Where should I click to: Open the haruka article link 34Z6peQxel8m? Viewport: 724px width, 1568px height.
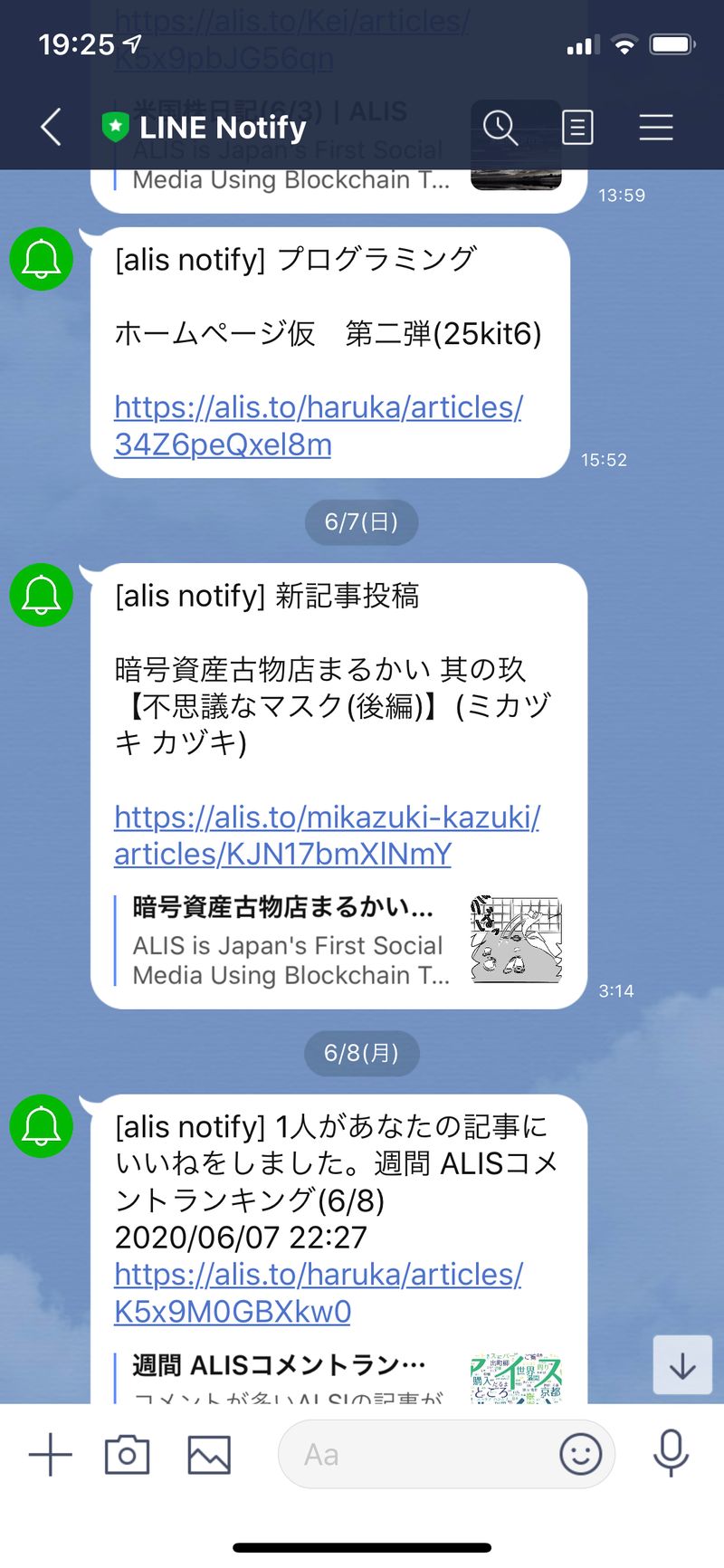coord(317,426)
